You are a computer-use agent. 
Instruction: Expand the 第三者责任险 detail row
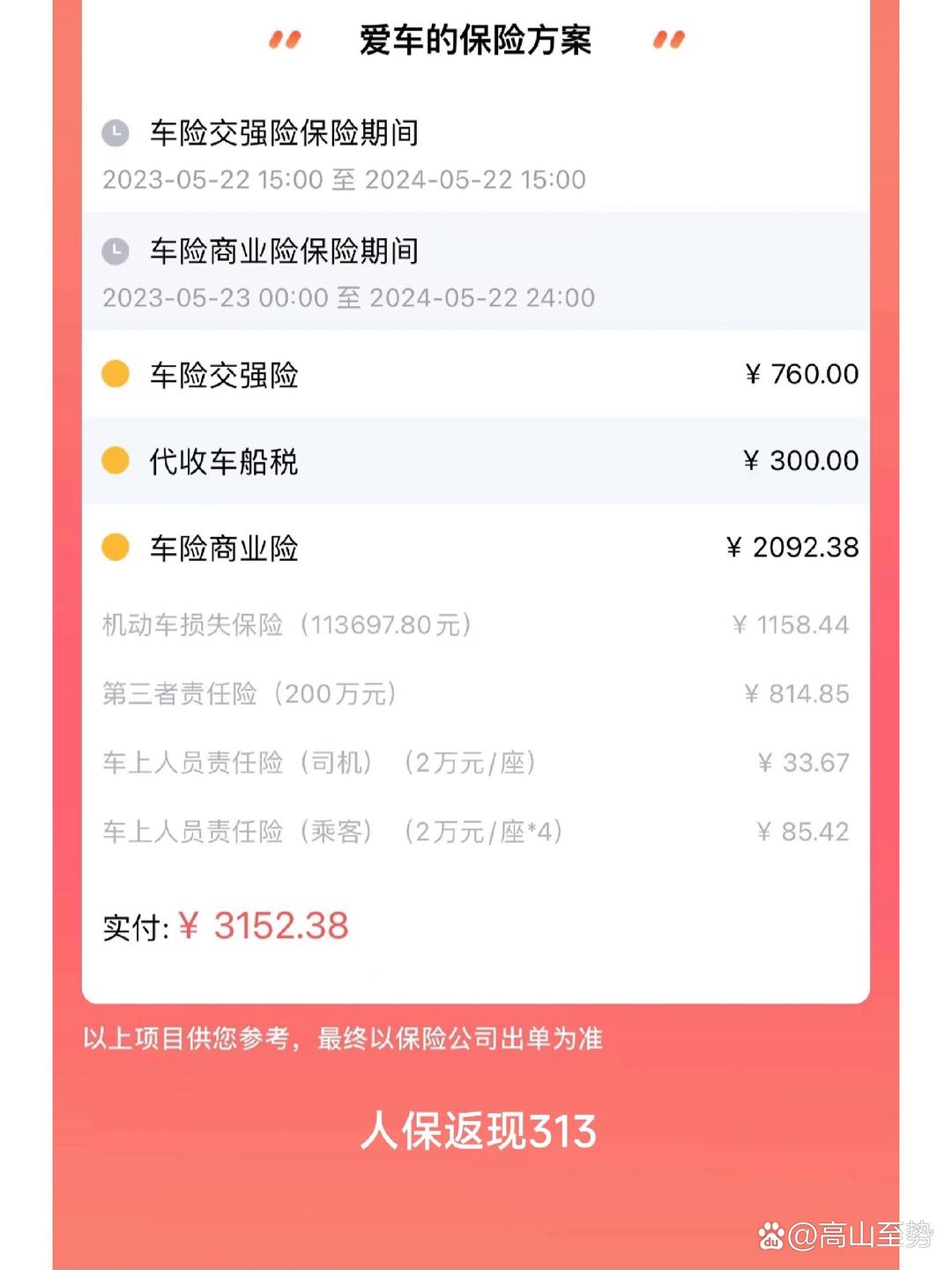coord(476,694)
